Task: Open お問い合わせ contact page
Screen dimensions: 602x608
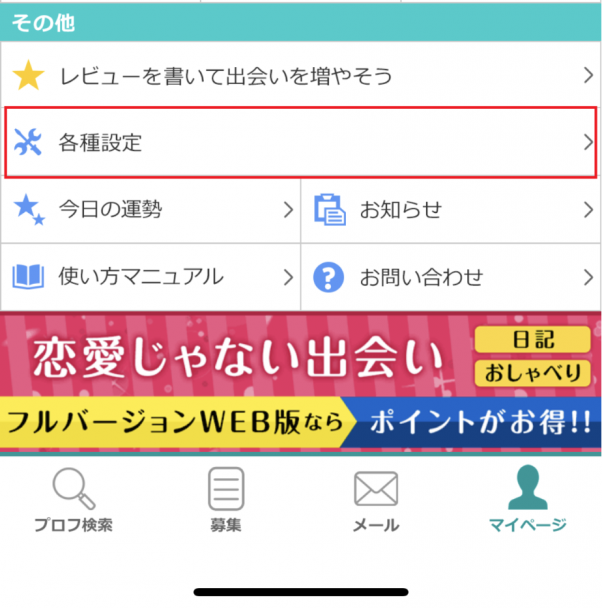Action: [450, 276]
